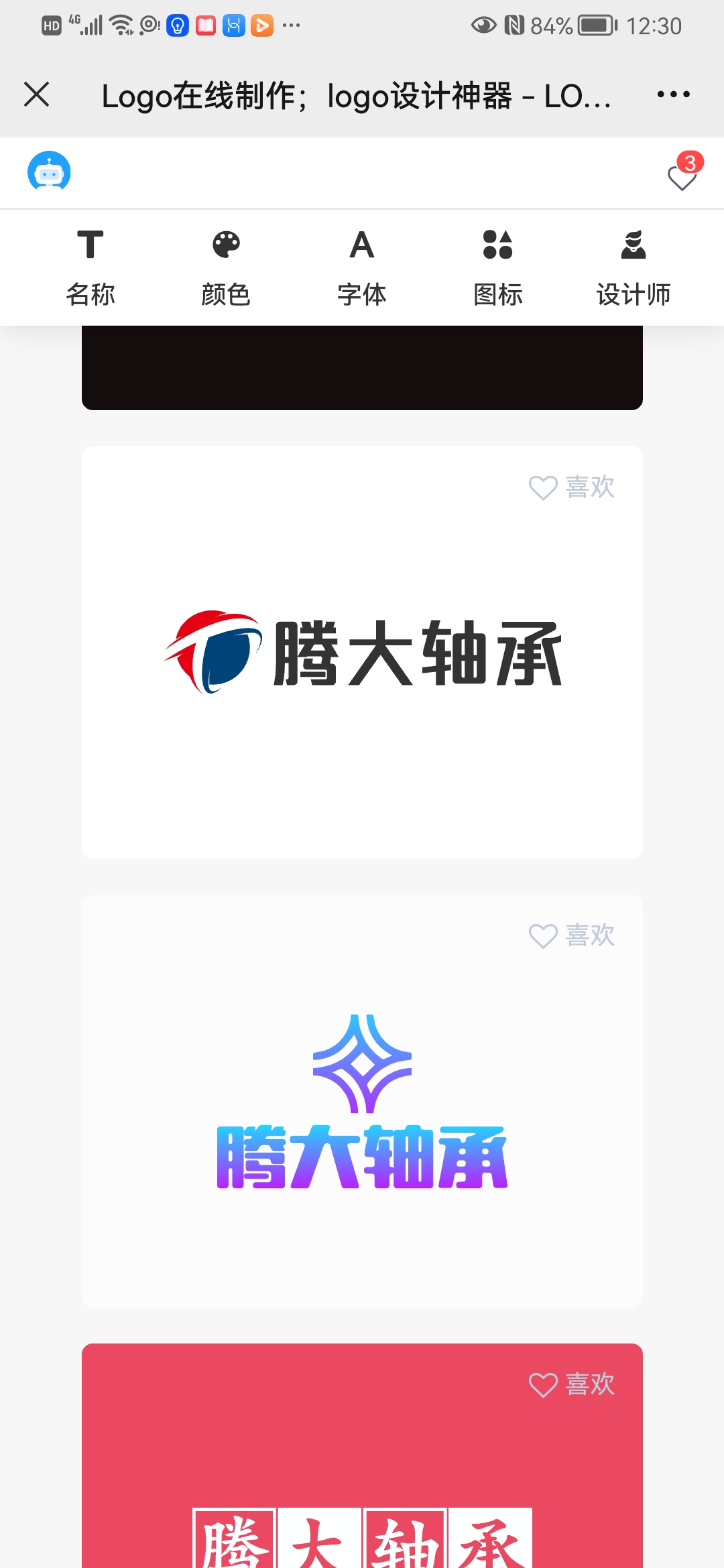Select the 名称 tool
The height and width of the screenshot is (1568, 724).
(90, 267)
